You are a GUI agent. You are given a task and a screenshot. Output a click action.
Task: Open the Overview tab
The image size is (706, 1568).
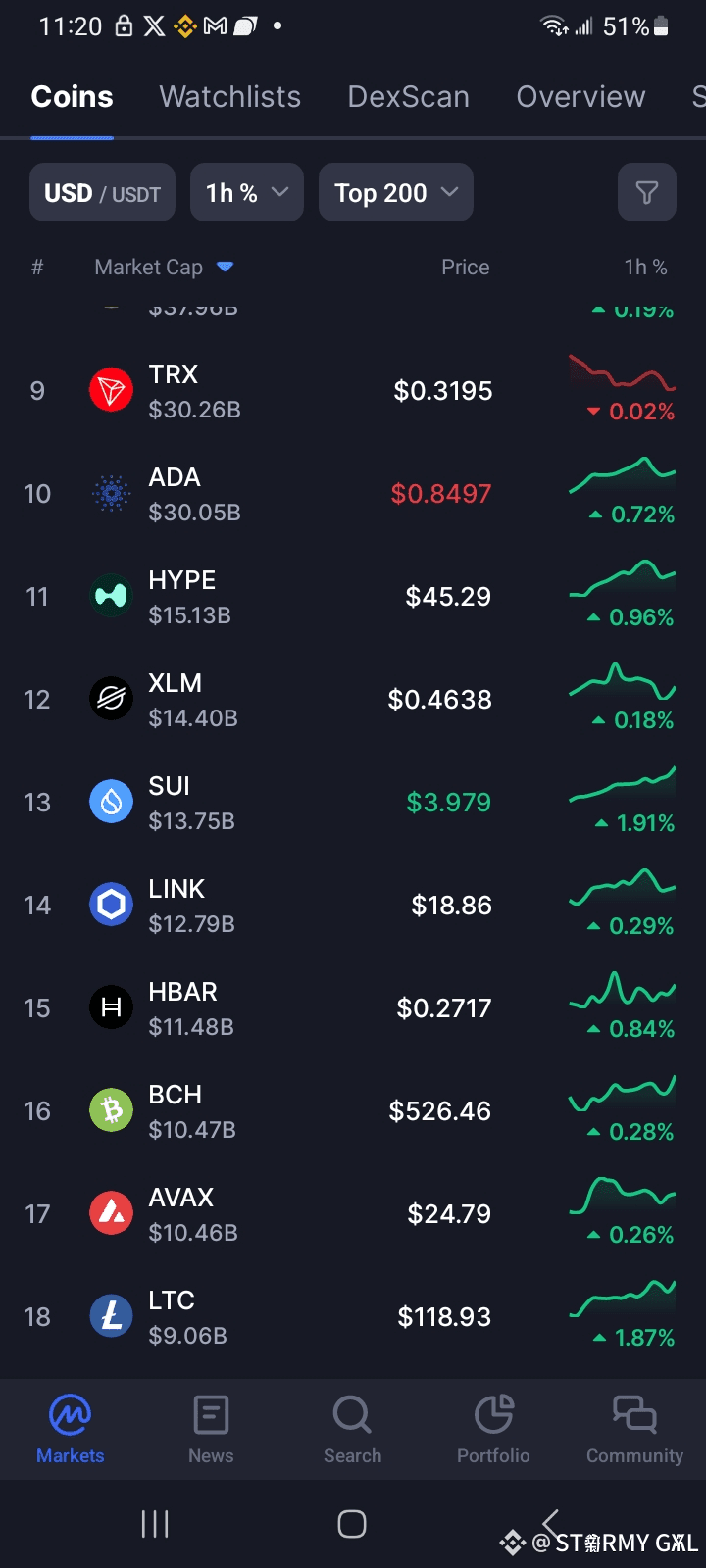point(580,96)
